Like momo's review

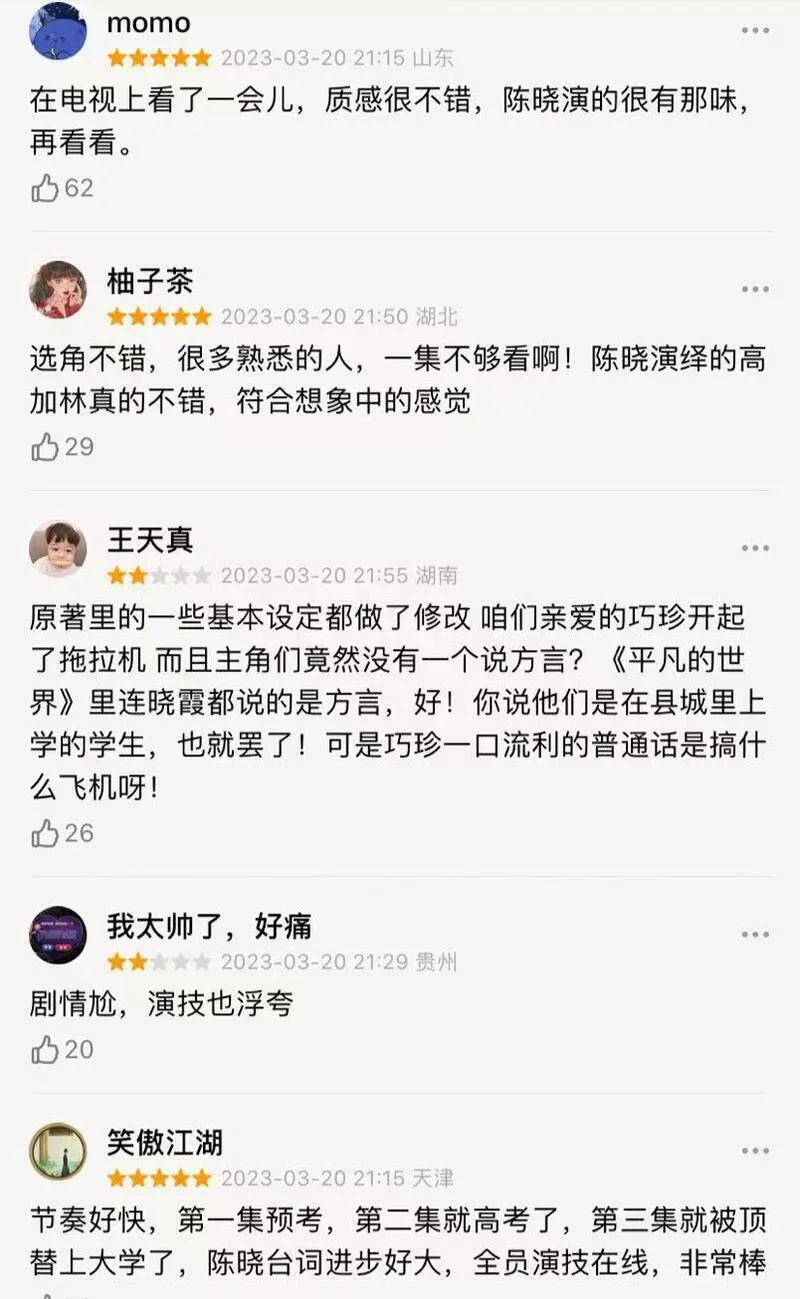coord(46,188)
